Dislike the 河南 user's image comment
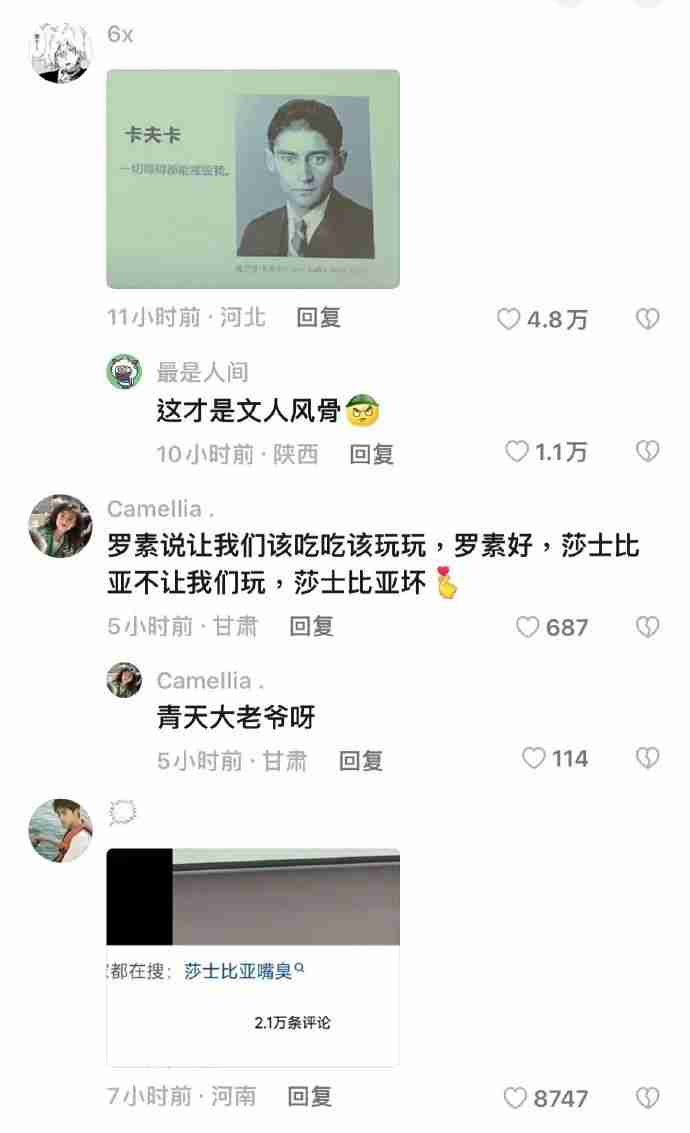Screen dimensions: 690x1133 (x=648, y=1098)
